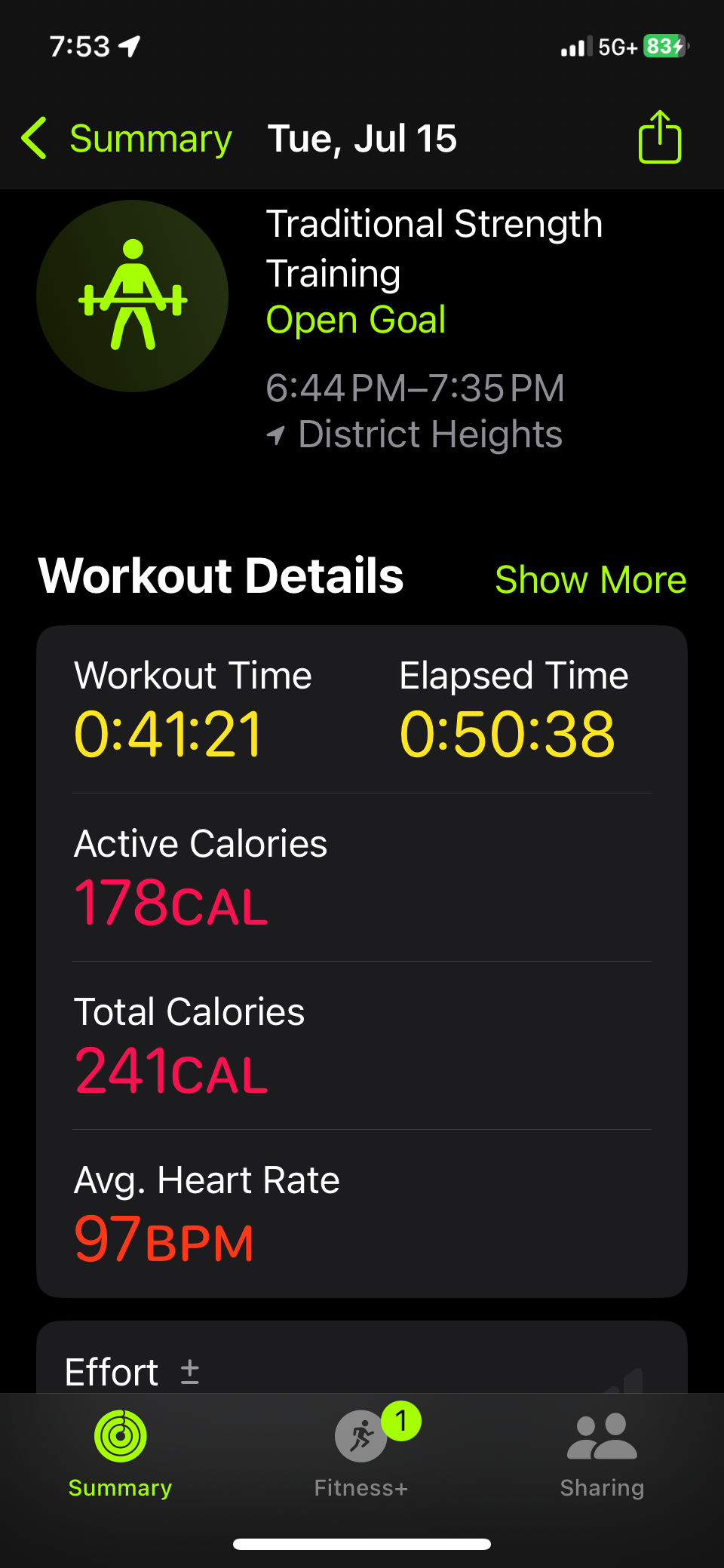Viewport: 724px width, 1568px height.
Task: Adjust the Effort rating
Action: (190, 1371)
